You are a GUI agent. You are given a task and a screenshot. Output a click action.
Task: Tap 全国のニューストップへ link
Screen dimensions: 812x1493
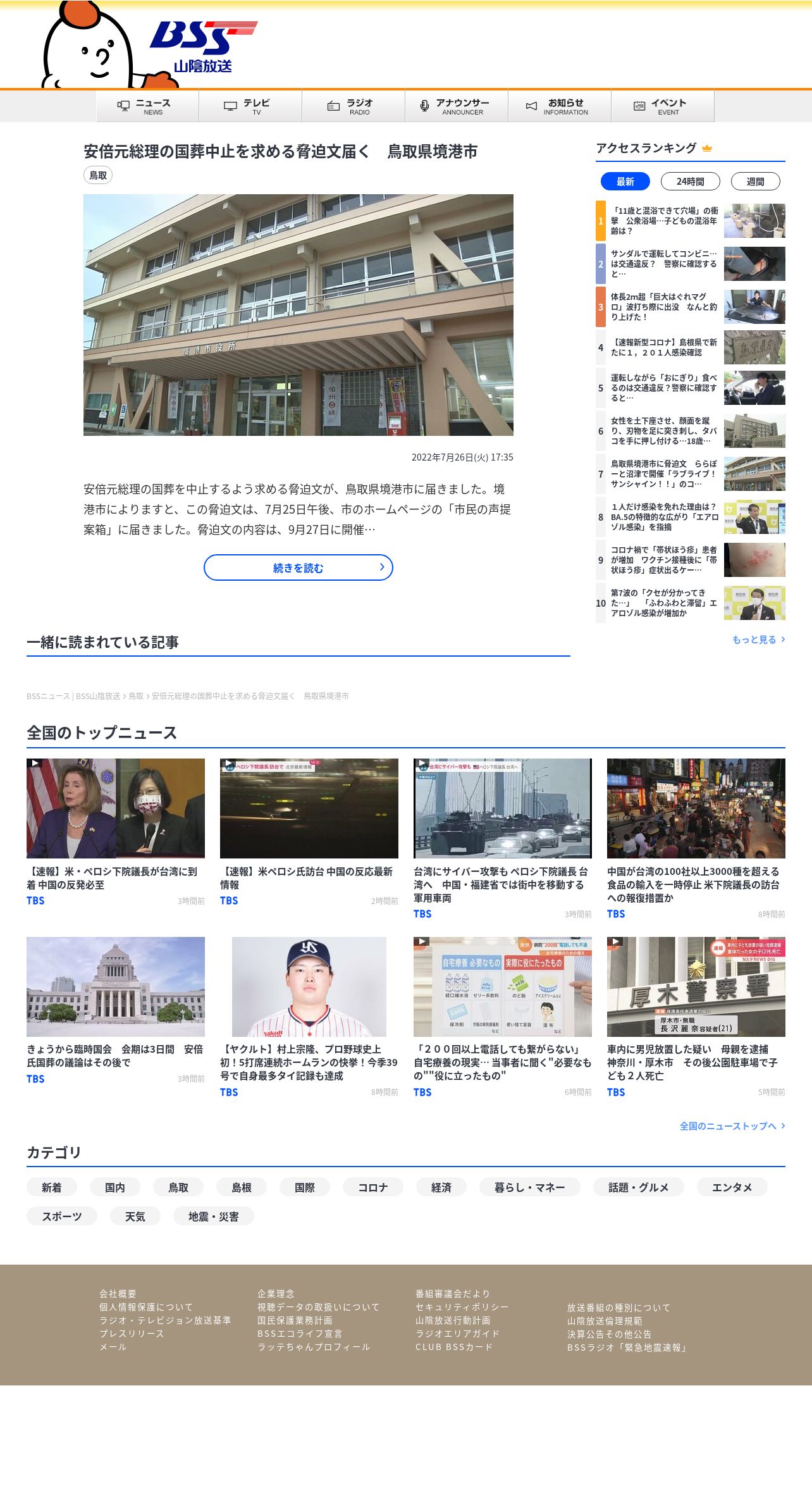pyautogui.click(x=732, y=1126)
